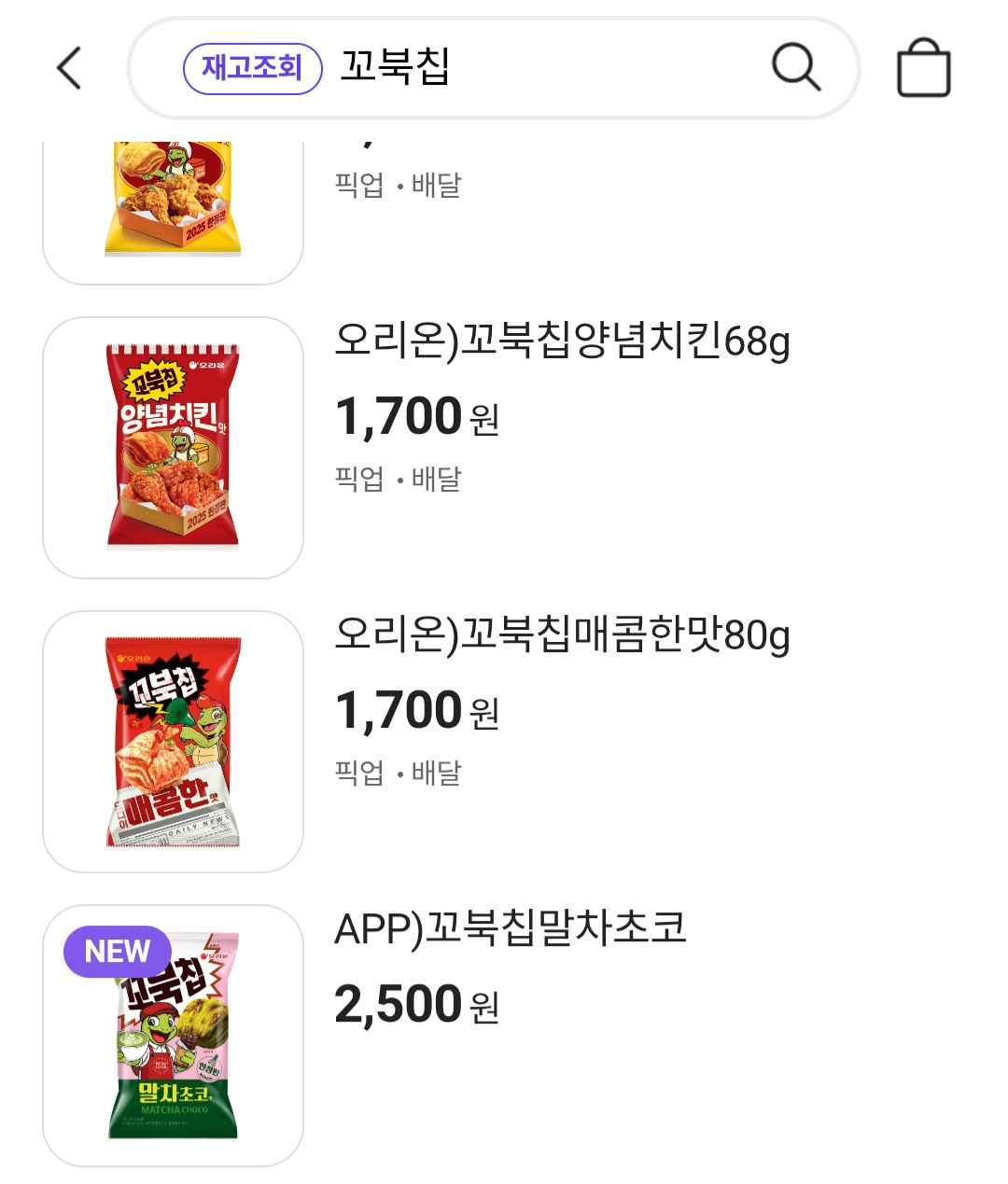Select APP)꼬북칩말차초코 product

click(511, 928)
